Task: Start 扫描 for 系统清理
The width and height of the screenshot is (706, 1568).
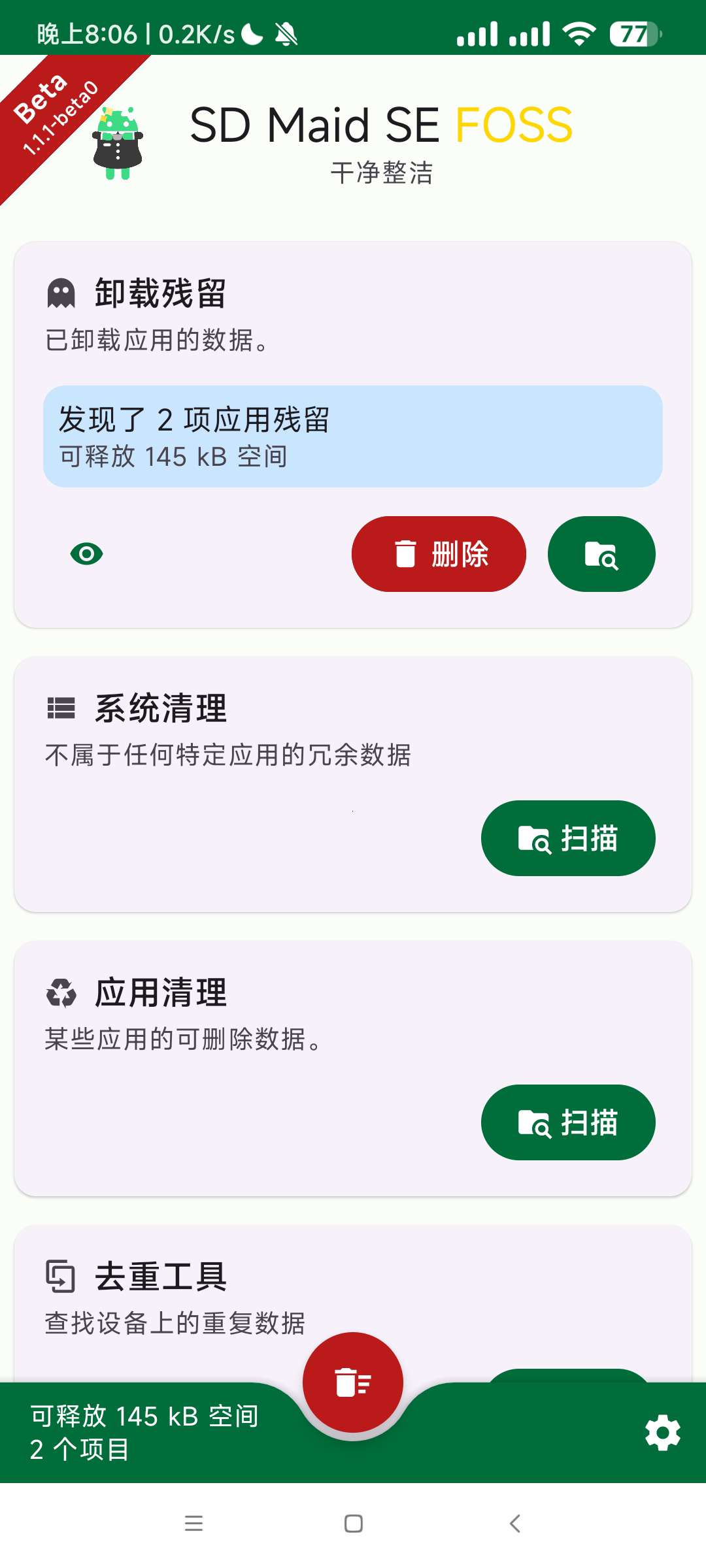Action: point(567,838)
